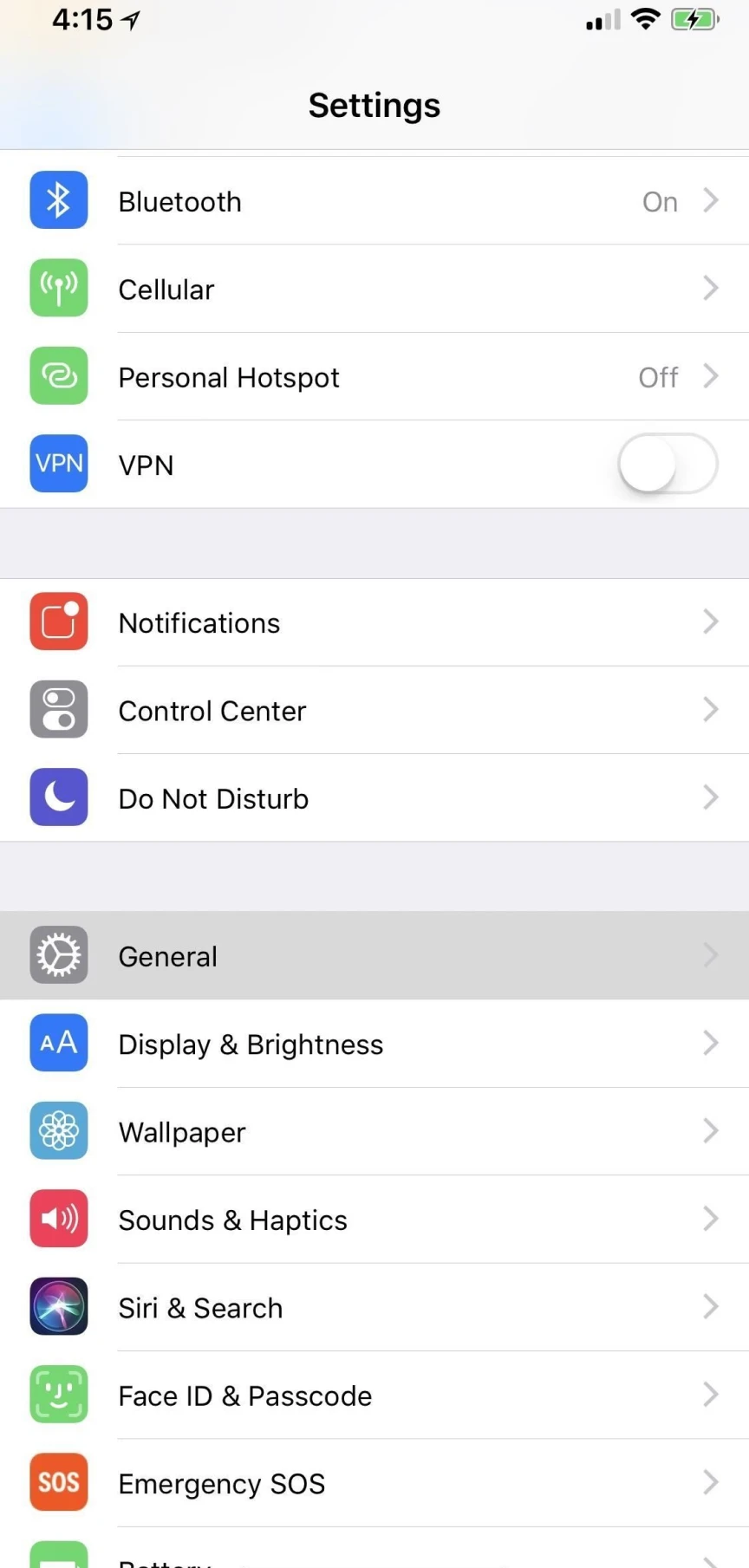The image size is (749, 1568).
Task: Tap the Siri & Search icon
Action: tap(58, 1307)
